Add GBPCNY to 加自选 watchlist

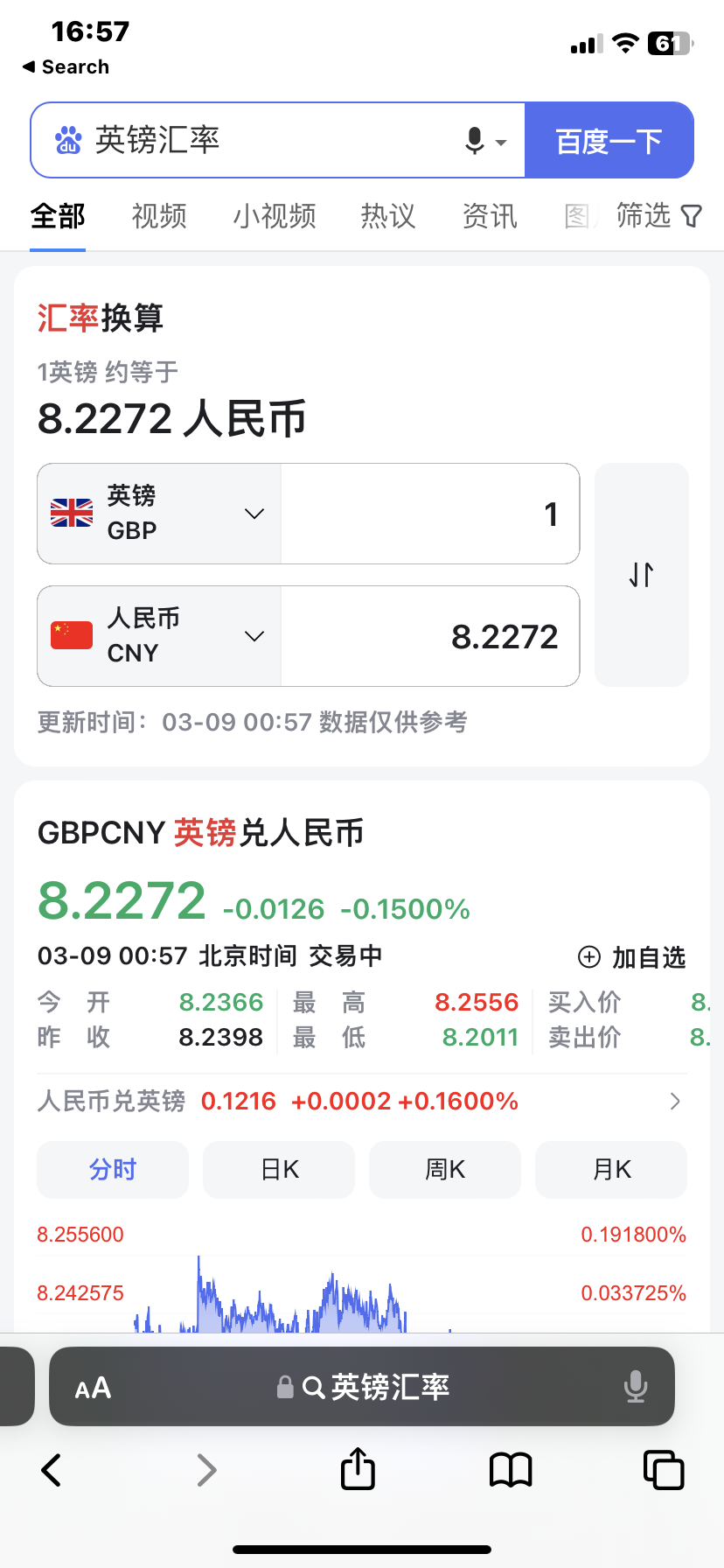(631, 957)
